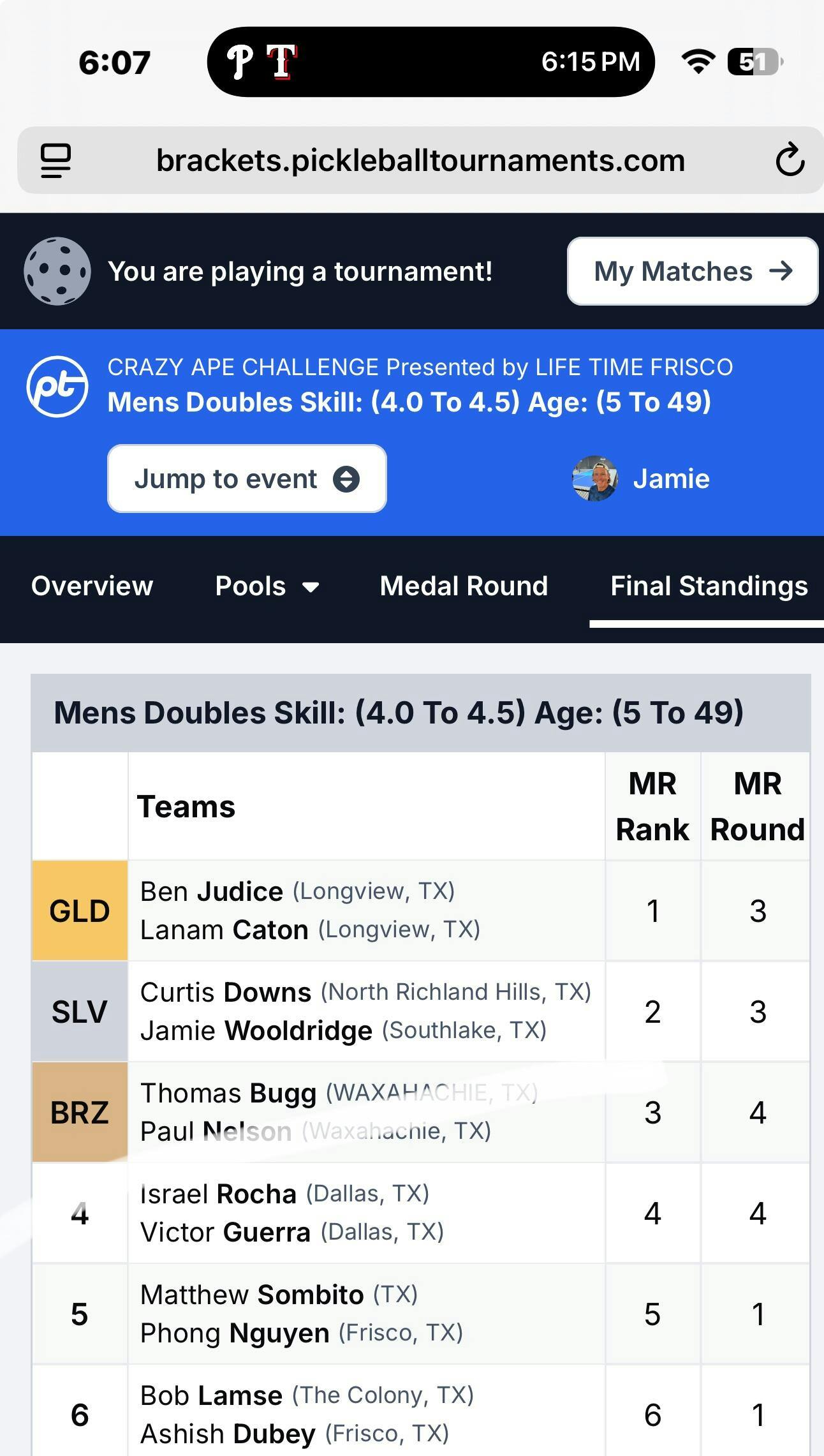Viewport: 824px width, 1456px height.
Task: Expand the Pools dropdown
Action: (x=267, y=586)
